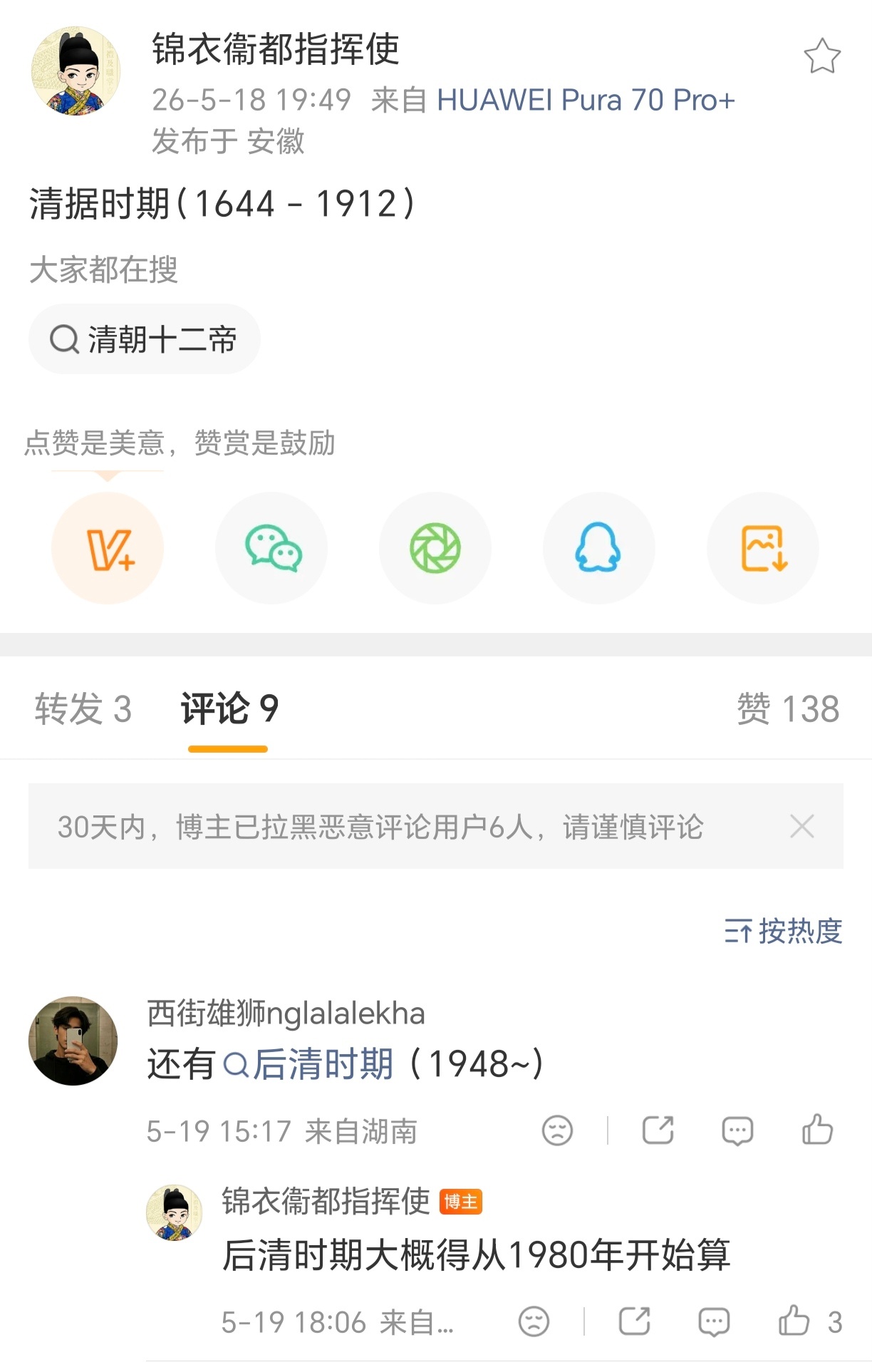Share the post via QQ penguin icon
Viewport: 872px width, 1372px height.
599,548
